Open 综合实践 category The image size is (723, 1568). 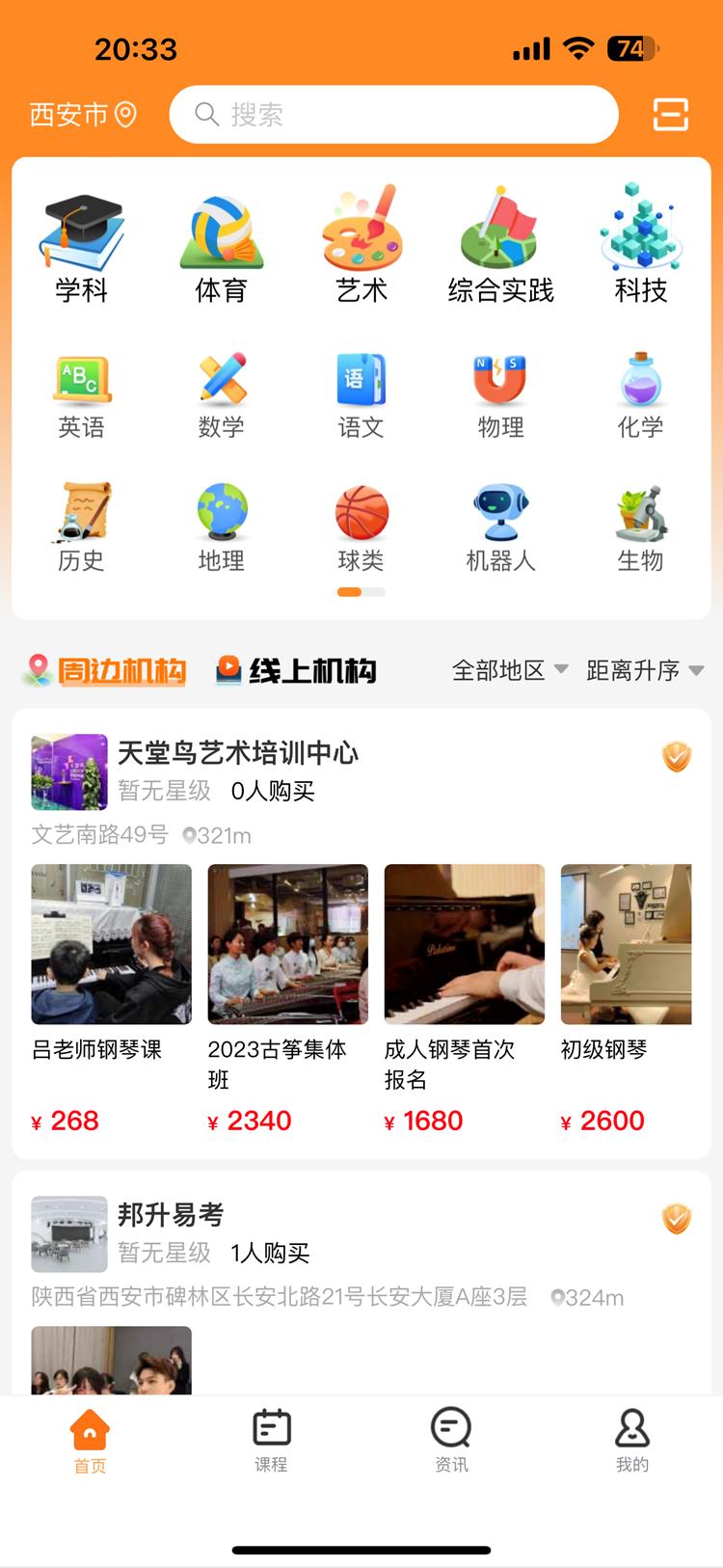[500, 247]
